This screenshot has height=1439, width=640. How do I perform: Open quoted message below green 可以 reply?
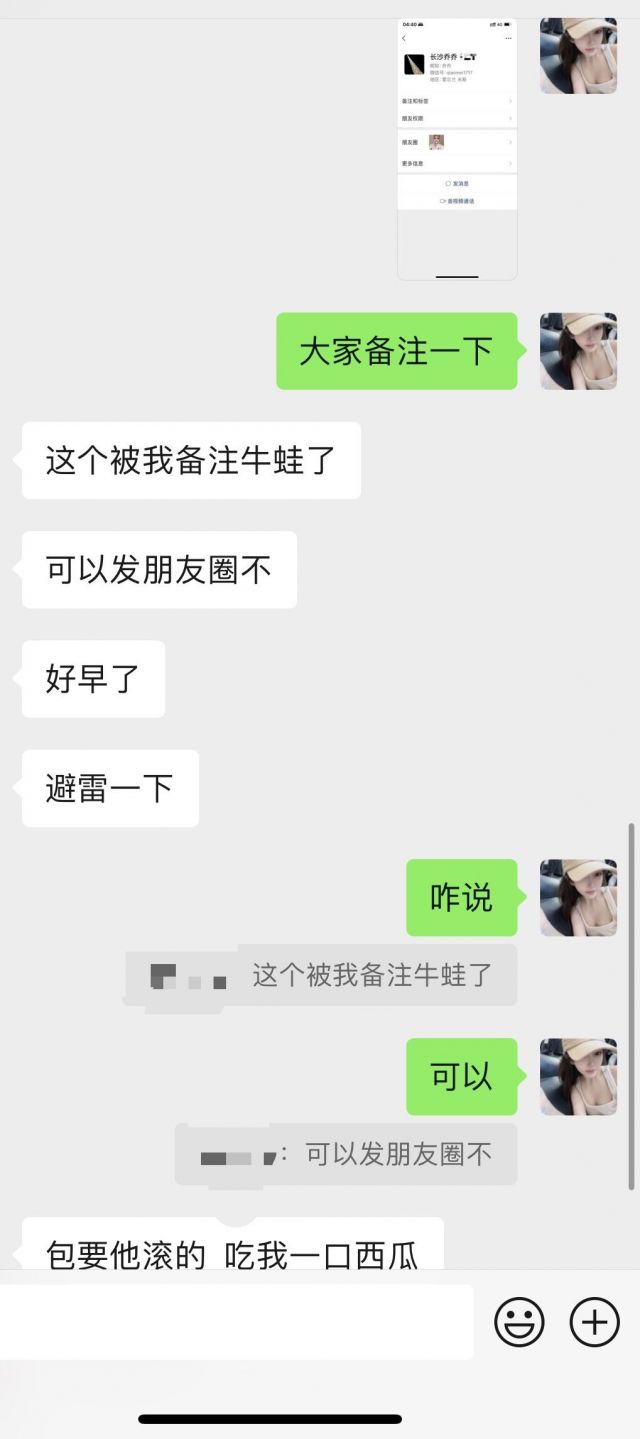[346, 1154]
